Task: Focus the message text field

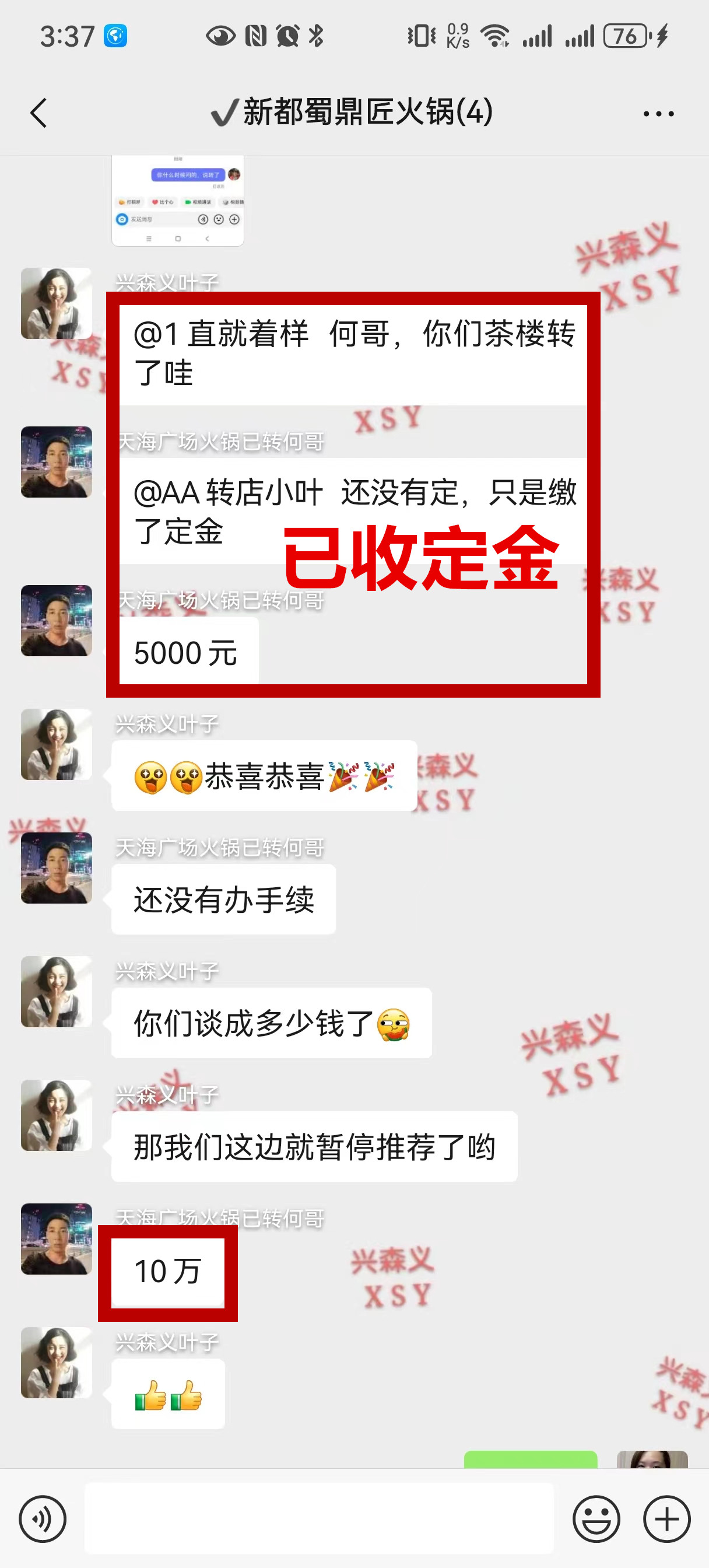Action: pyautogui.click(x=319, y=1518)
